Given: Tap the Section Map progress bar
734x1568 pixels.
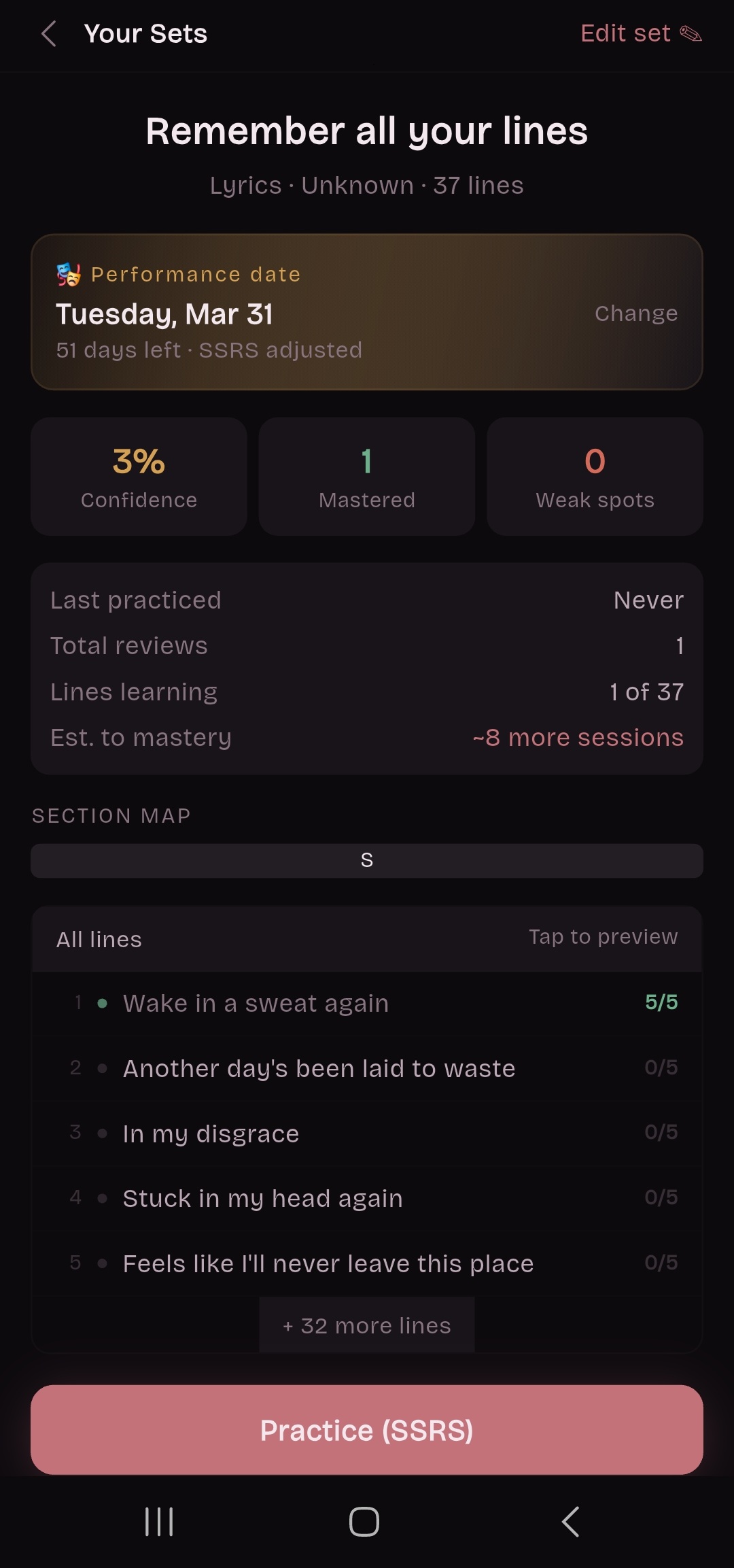Looking at the screenshot, I should click(366, 859).
